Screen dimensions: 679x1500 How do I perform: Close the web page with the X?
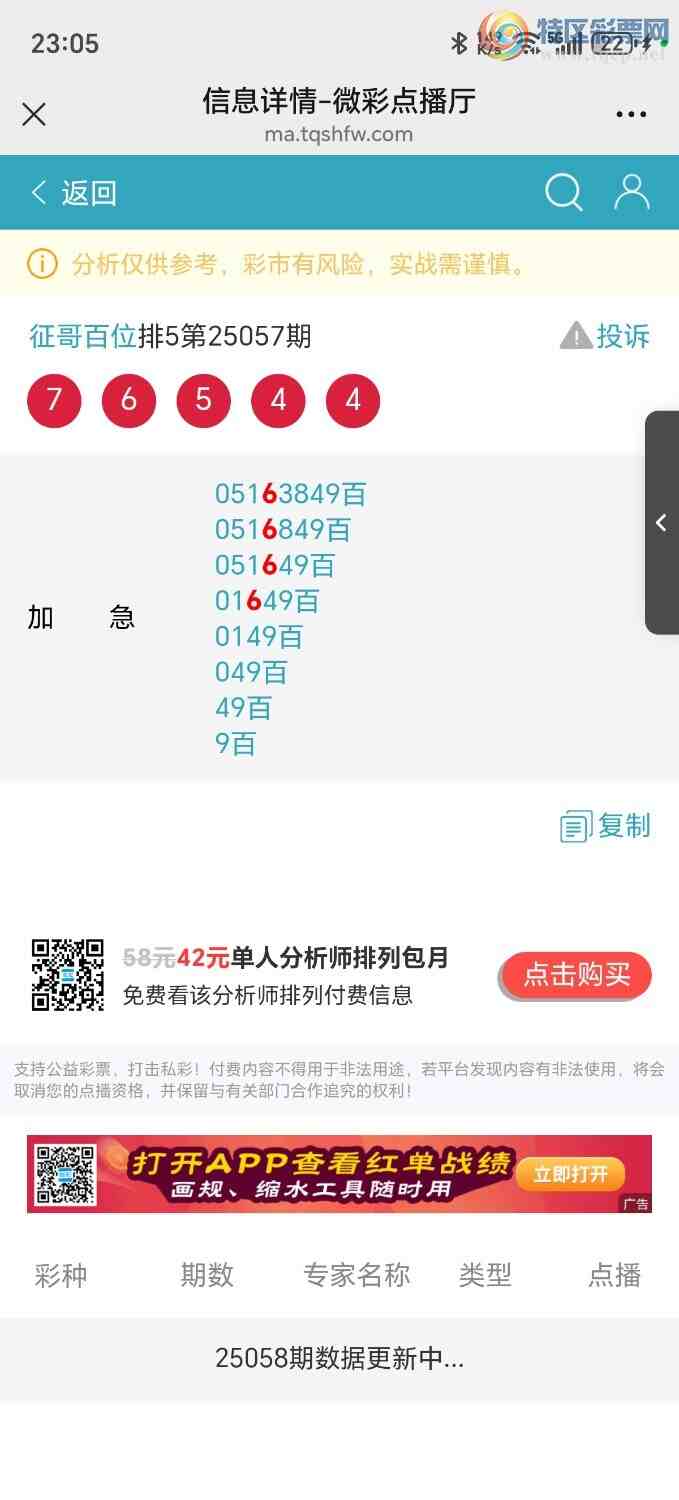click(x=34, y=114)
